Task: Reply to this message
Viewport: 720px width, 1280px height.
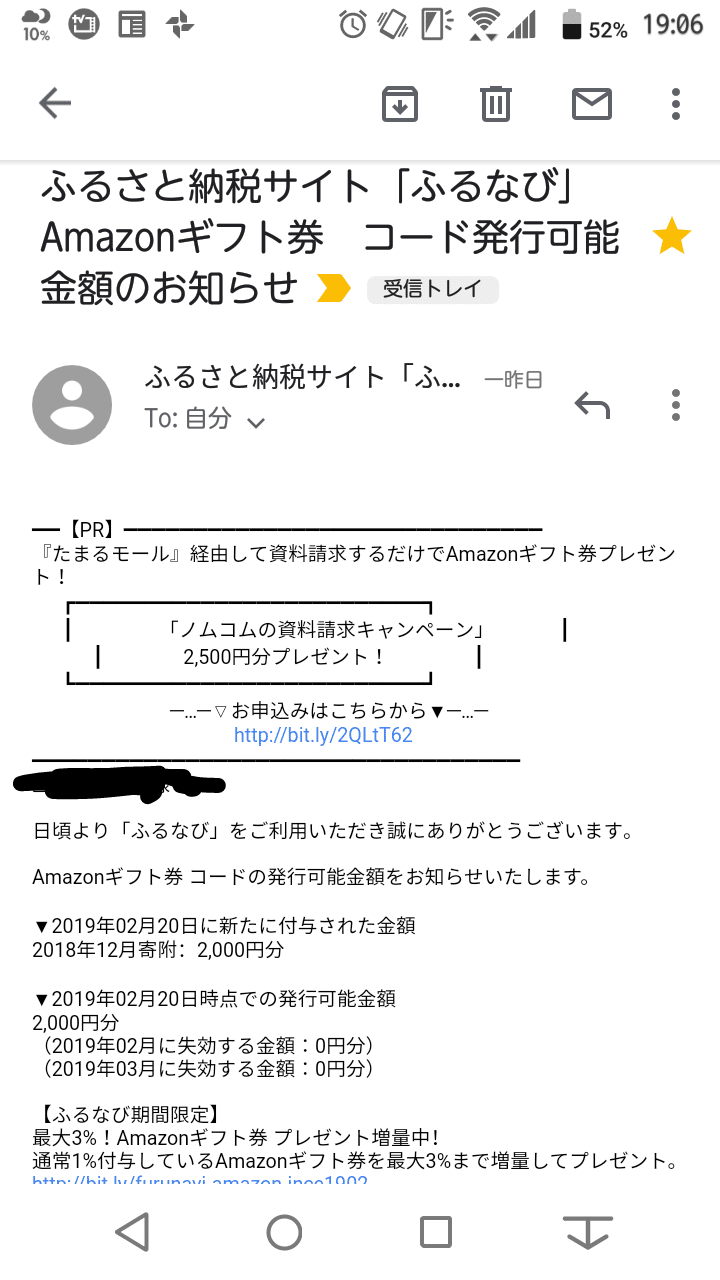Action: (x=592, y=405)
